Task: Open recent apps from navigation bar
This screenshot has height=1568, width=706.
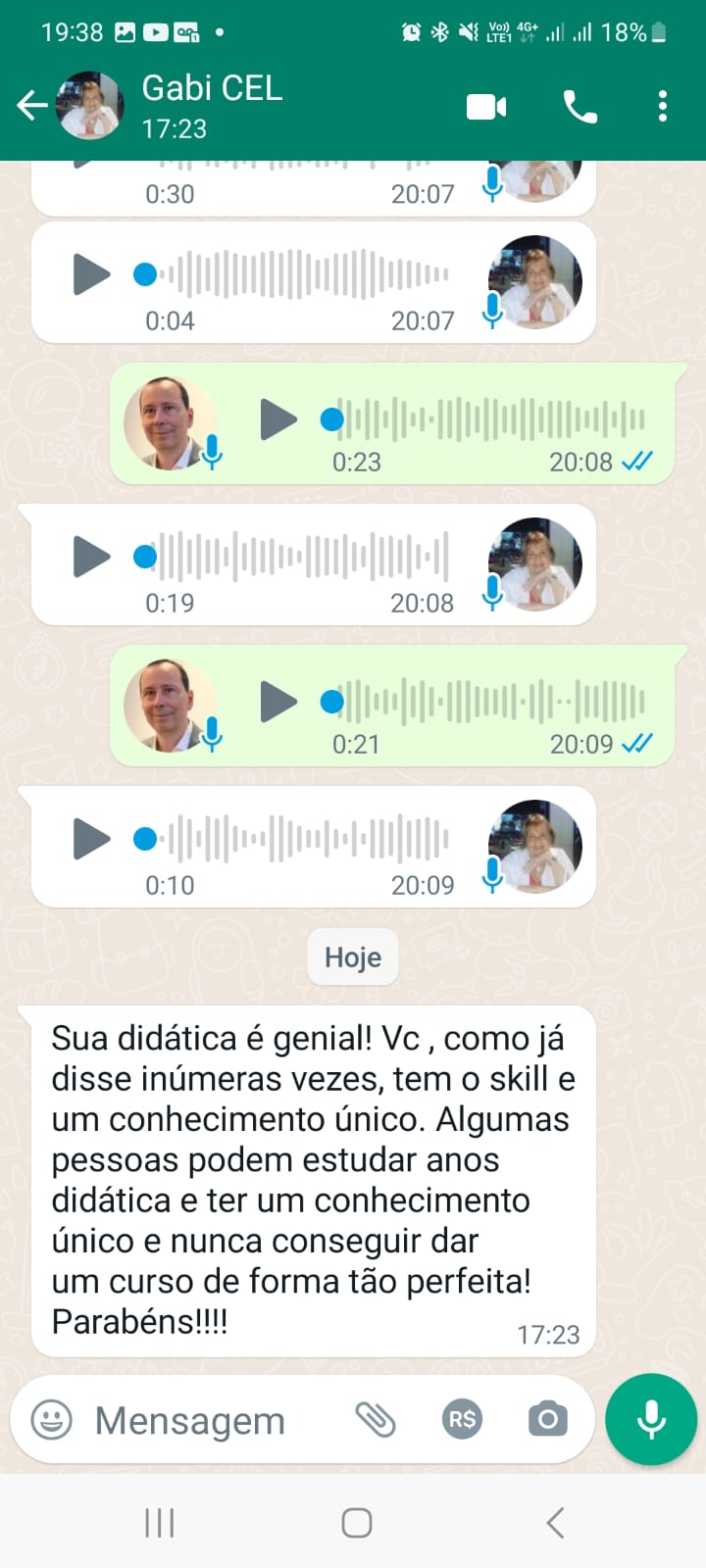Action: pos(159,1523)
